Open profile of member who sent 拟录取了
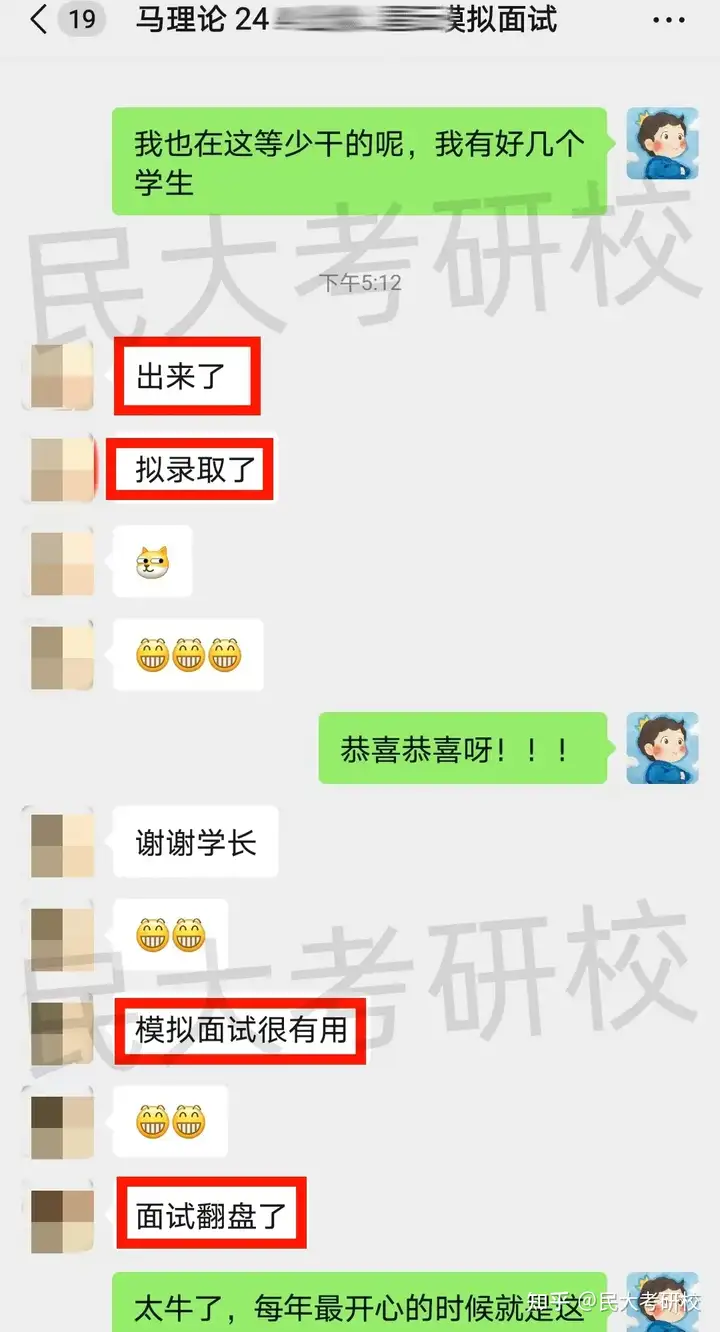Viewport: 720px width, 1332px height. tap(62, 468)
